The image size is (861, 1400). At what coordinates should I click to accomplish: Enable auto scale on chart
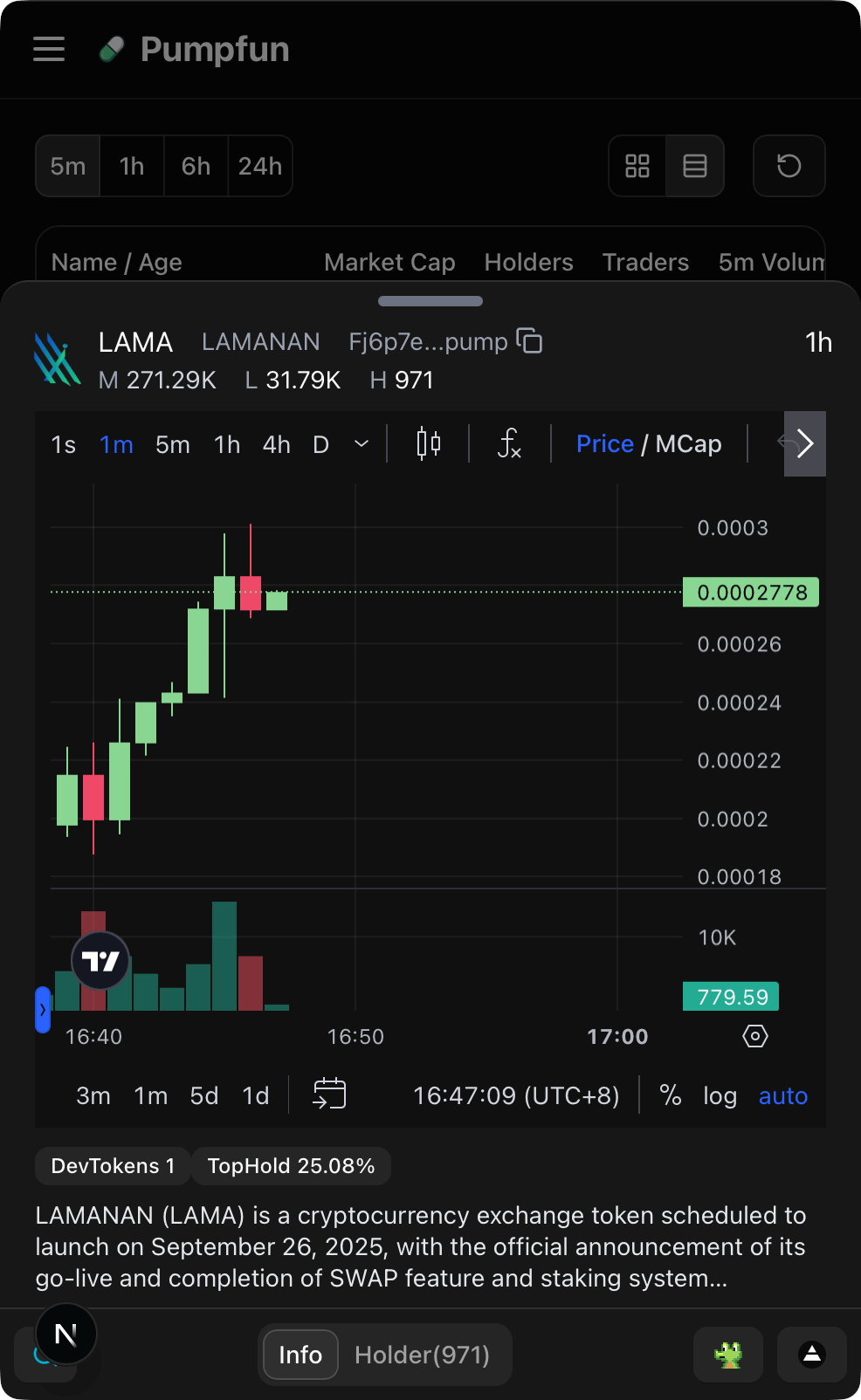[783, 1095]
